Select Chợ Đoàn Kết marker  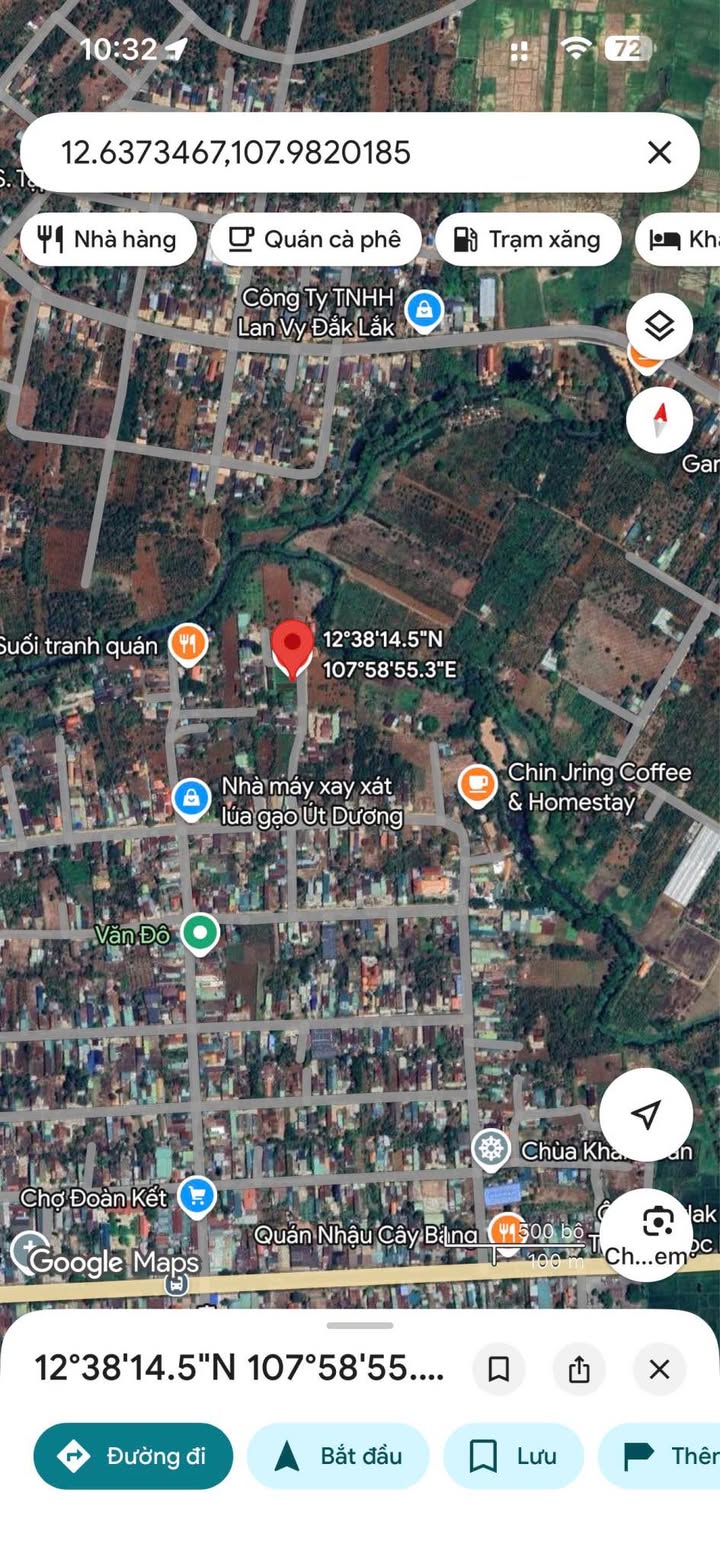(197, 1196)
